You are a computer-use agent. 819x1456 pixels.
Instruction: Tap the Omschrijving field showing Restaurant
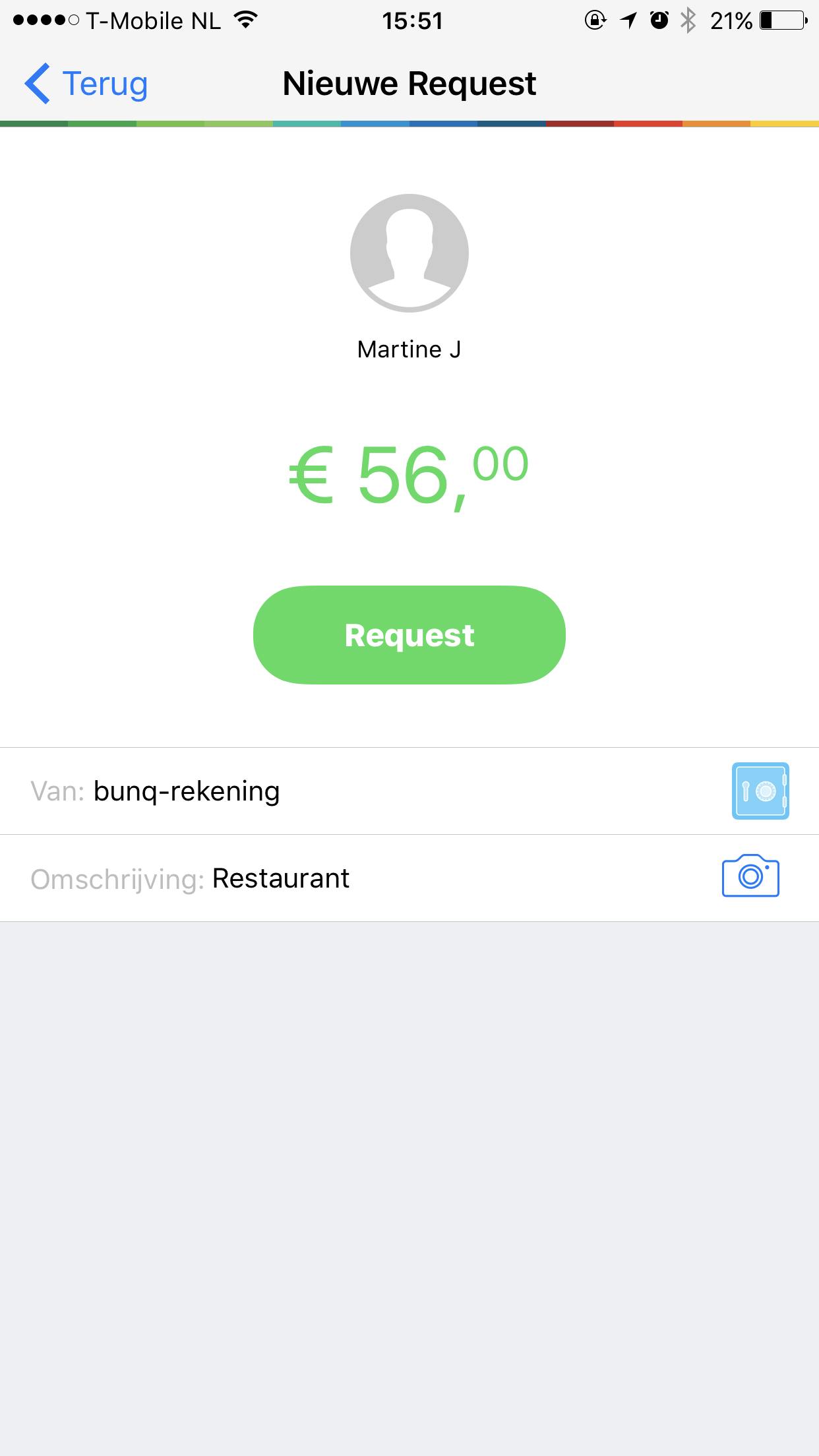tap(280, 878)
